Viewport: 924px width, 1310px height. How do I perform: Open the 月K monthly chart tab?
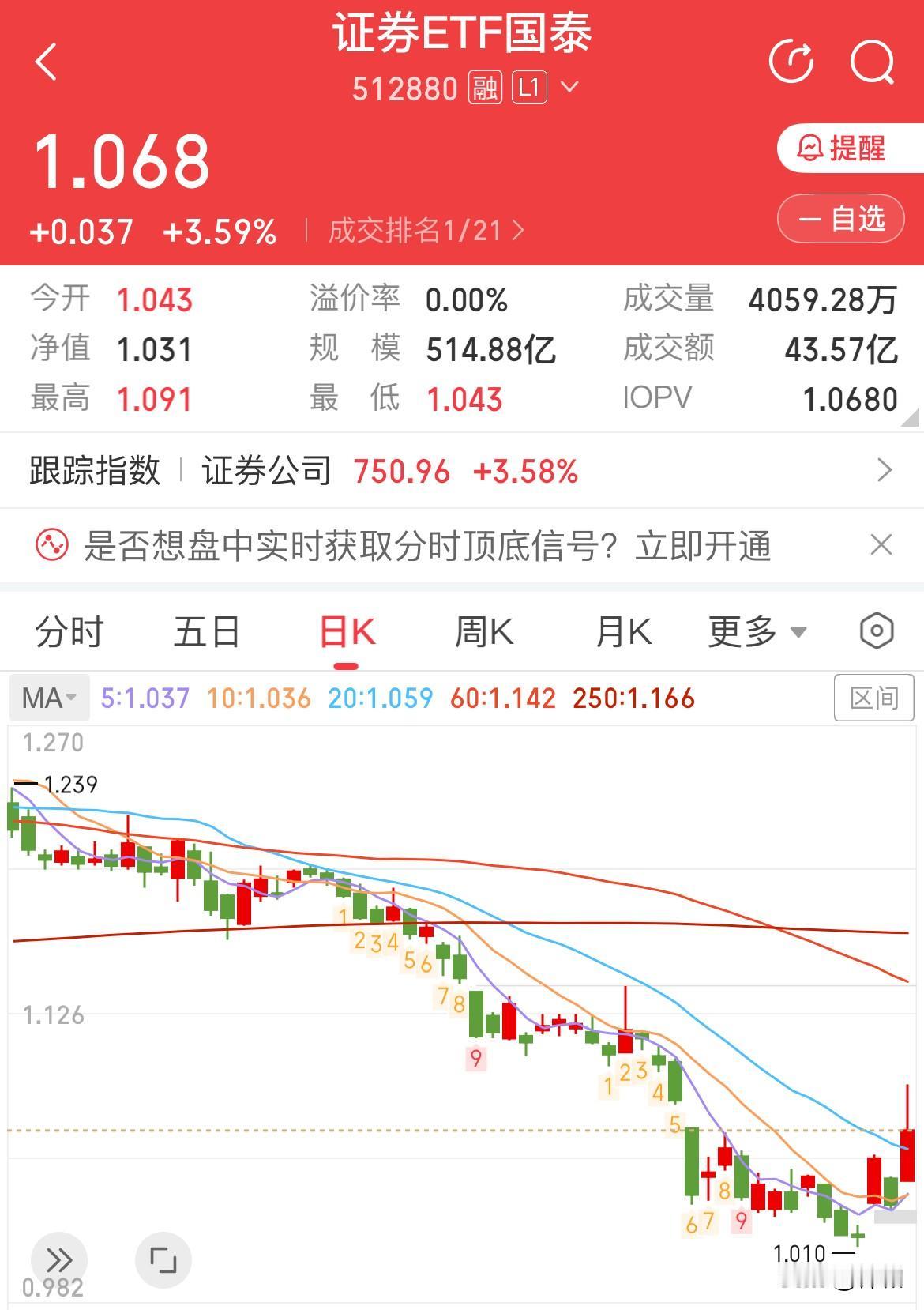pyautogui.click(x=623, y=632)
